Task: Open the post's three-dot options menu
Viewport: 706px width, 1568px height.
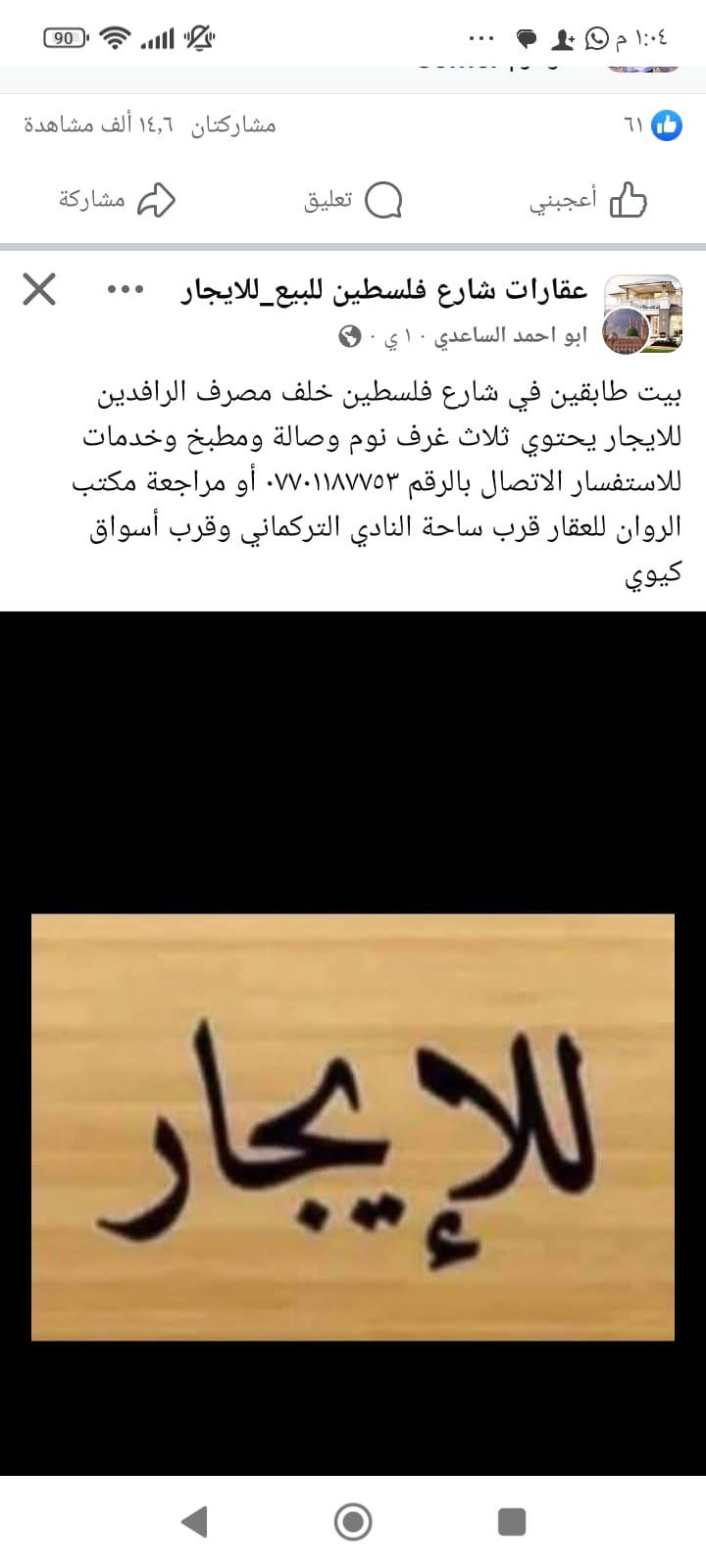Action: tap(126, 290)
